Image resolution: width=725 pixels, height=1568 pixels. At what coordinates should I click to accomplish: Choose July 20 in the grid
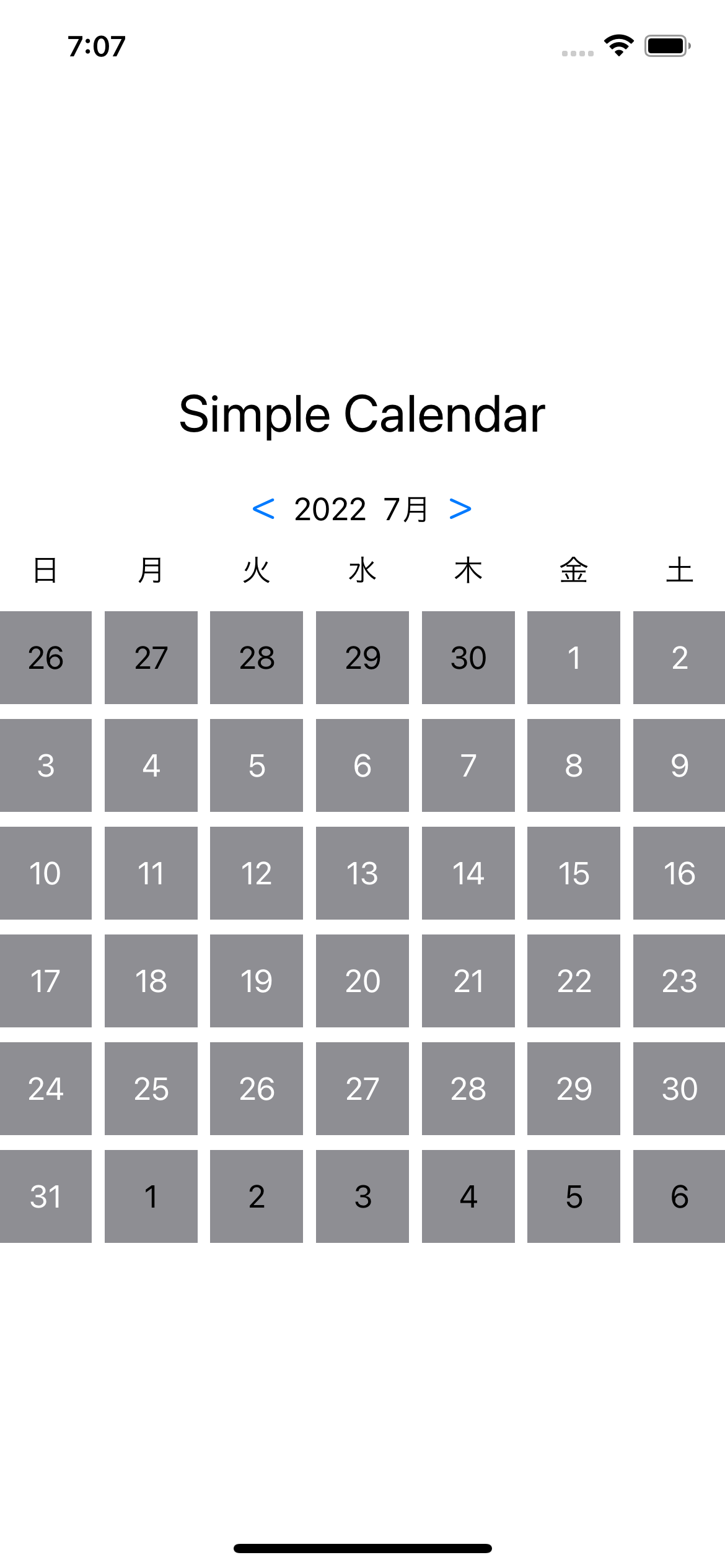pyautogui.click(x=362, y=981)
